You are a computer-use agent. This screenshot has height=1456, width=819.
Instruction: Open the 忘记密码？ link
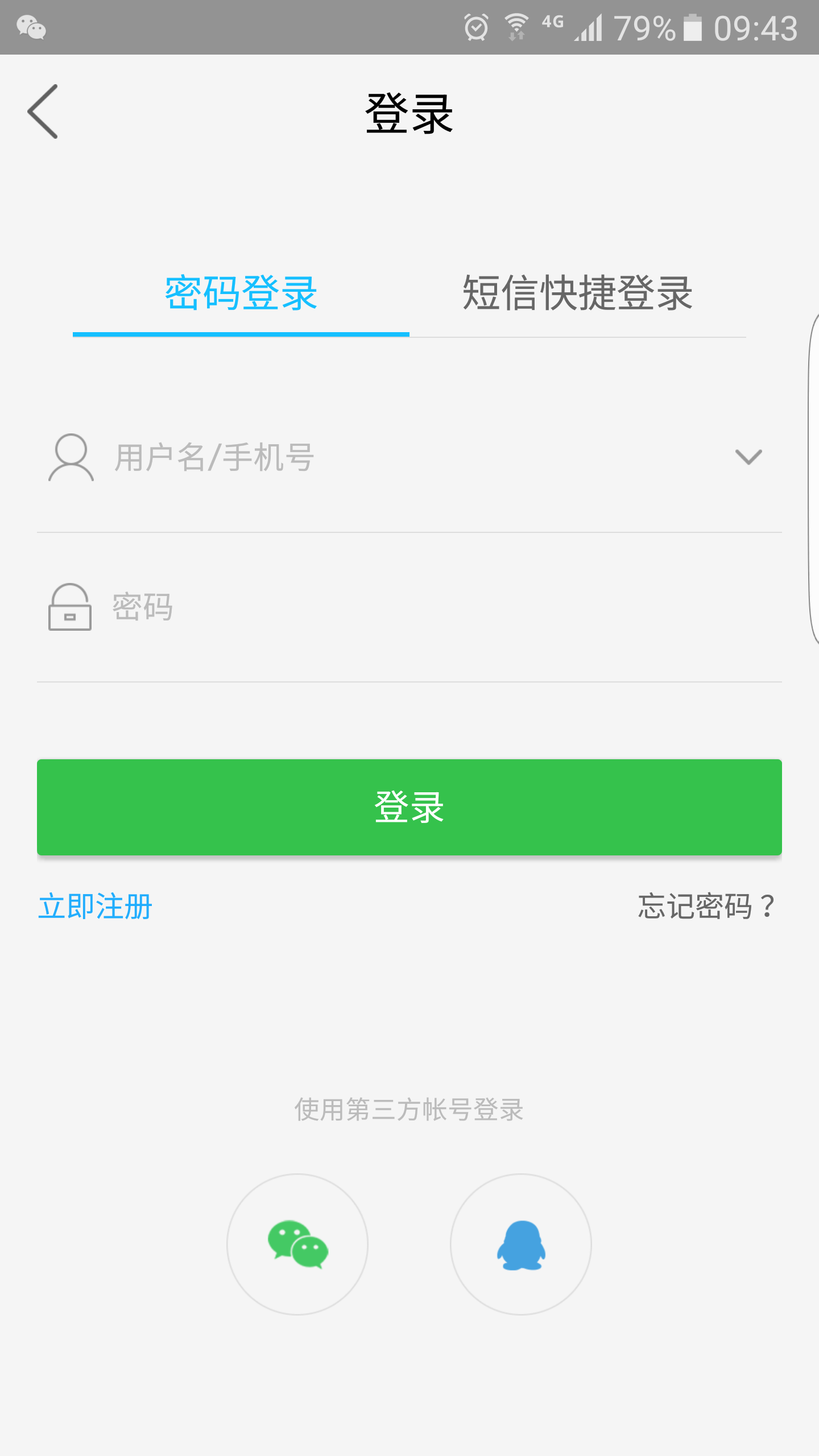pyautogui.click(x=706, y=906)
